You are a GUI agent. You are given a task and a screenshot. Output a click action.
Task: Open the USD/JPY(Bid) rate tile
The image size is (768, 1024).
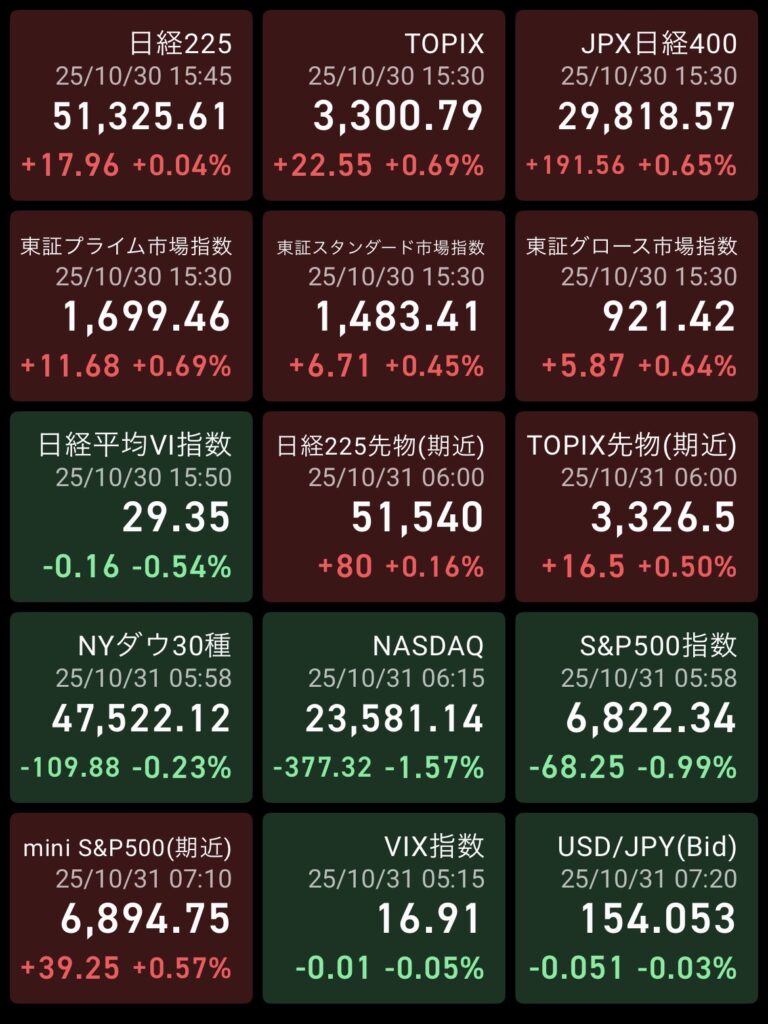637,907
